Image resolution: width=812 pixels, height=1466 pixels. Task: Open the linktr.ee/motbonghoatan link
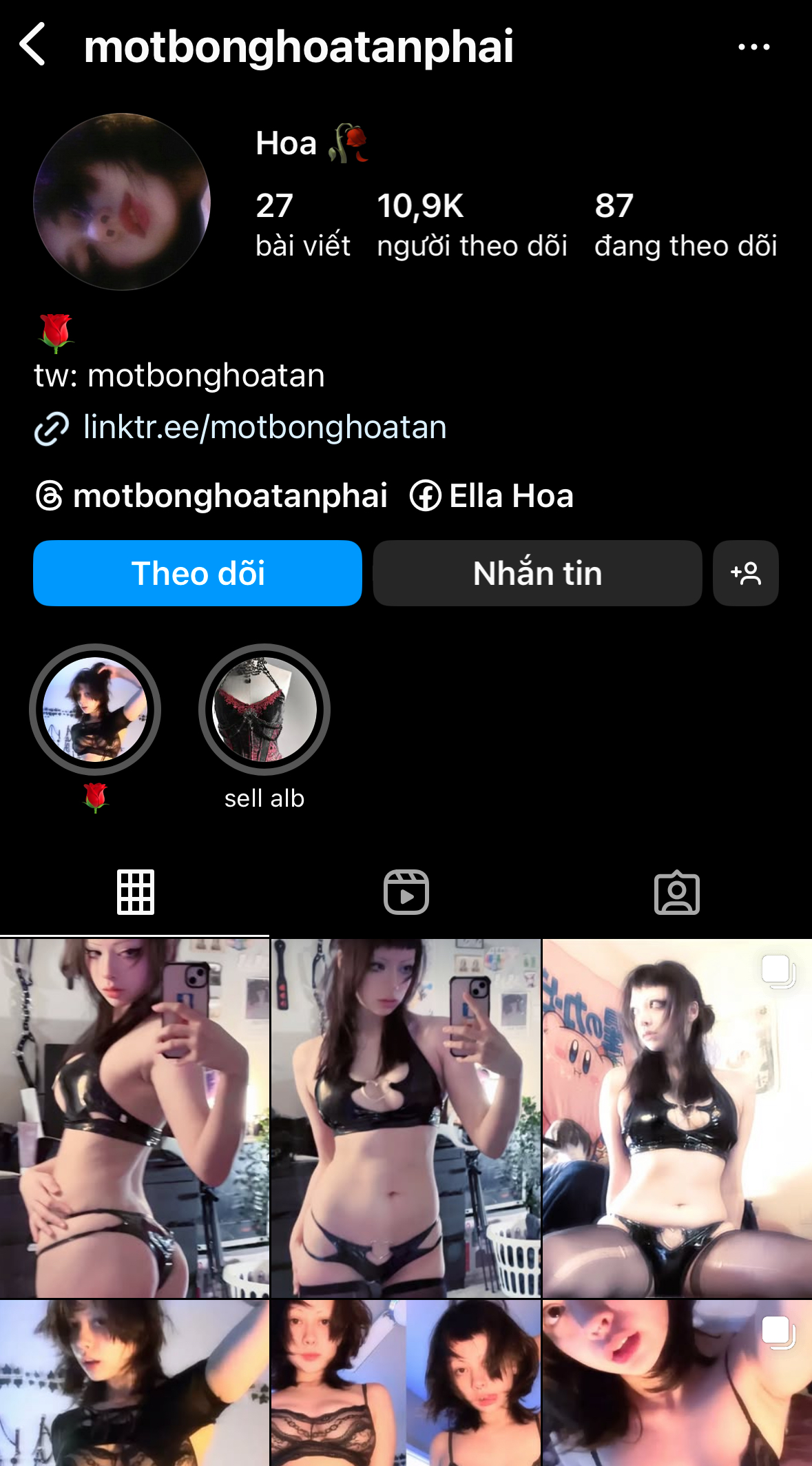pyautogui.click(x=264, y=427)
